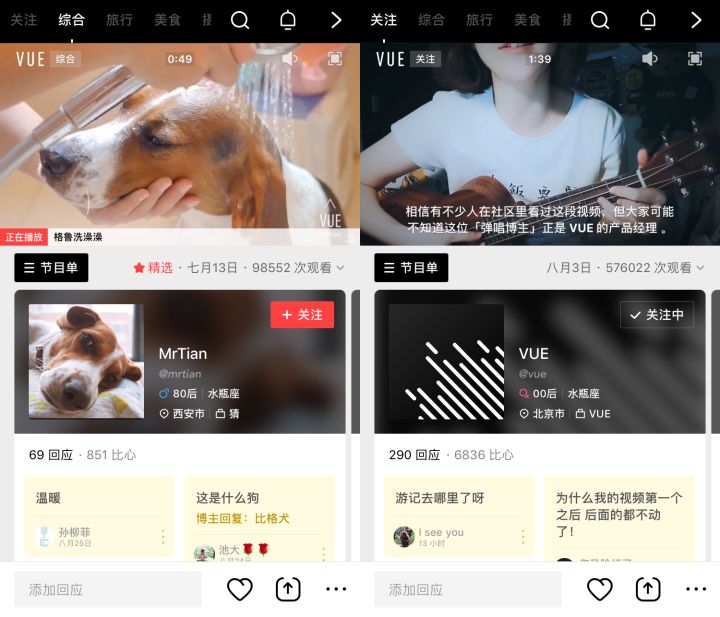View MrTian's profile photo
The image size is (720, 617).
click(86, 361)
